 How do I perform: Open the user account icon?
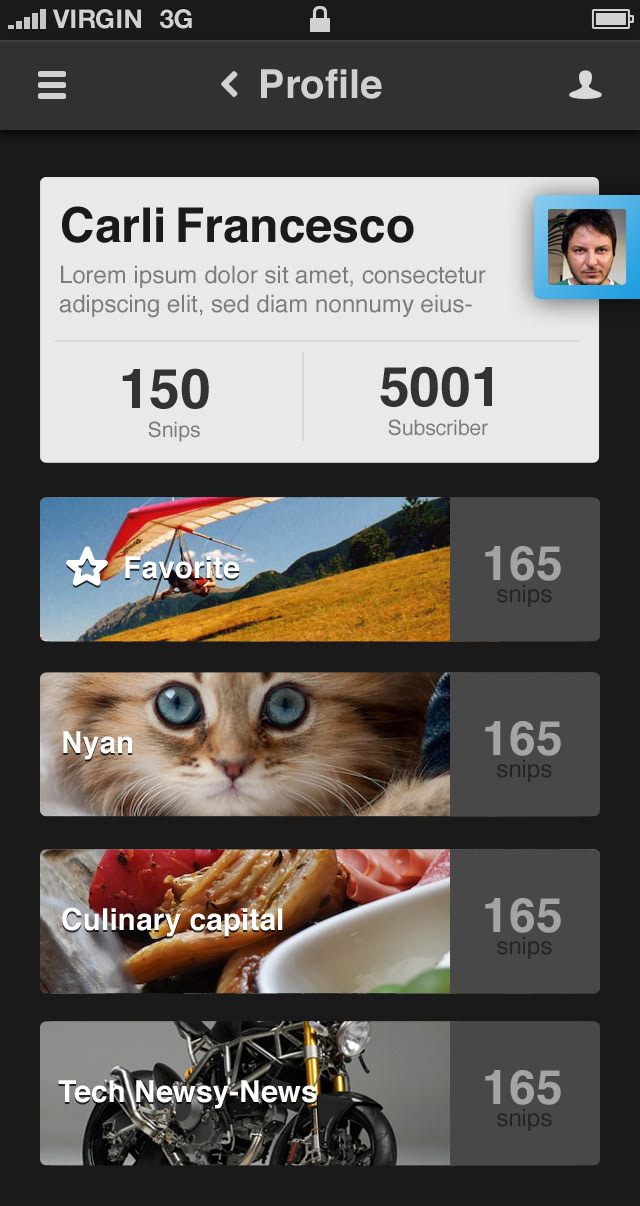pos(585,85)
